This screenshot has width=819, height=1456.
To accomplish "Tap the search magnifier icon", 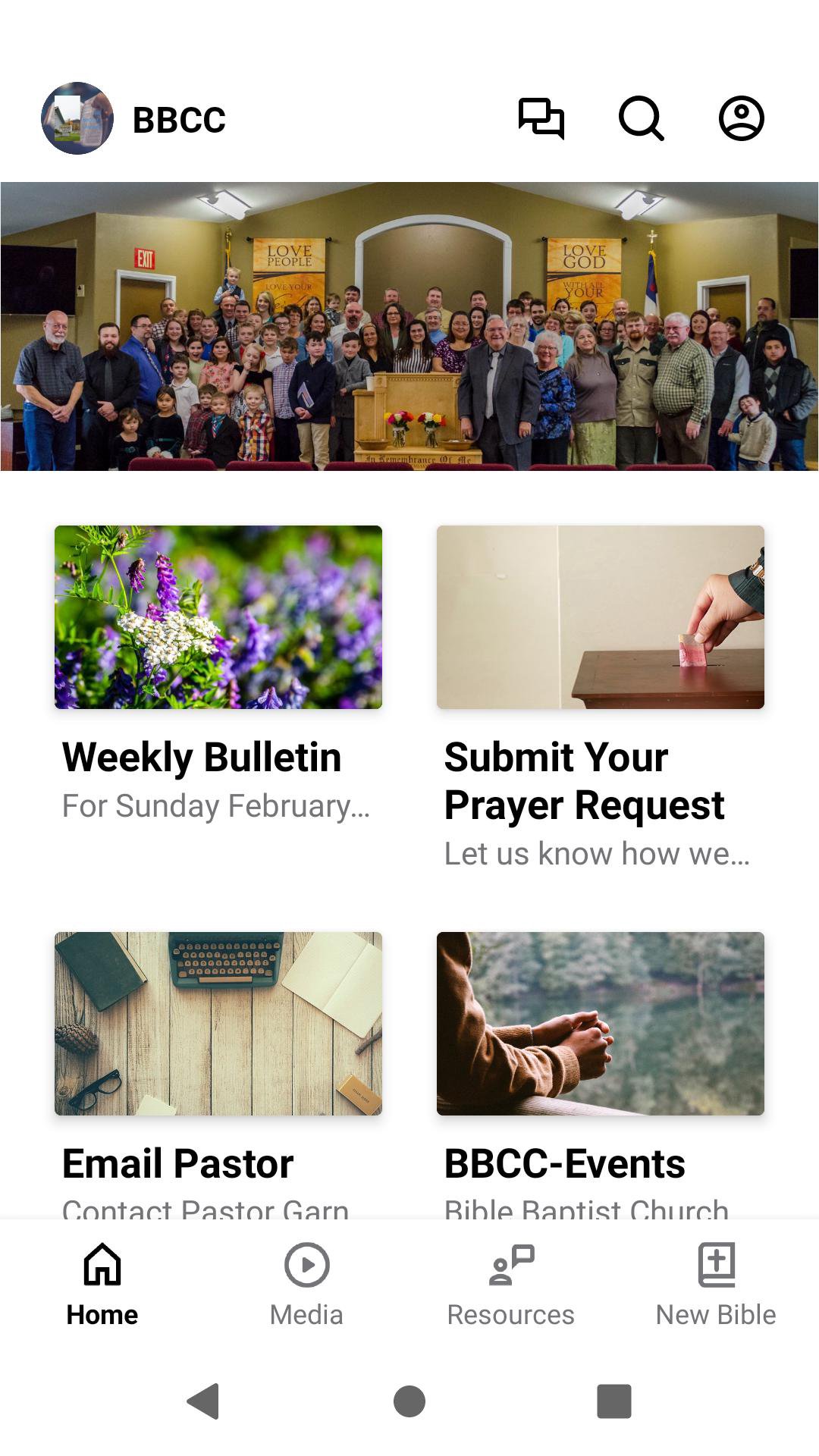I will tap(642, 118).
